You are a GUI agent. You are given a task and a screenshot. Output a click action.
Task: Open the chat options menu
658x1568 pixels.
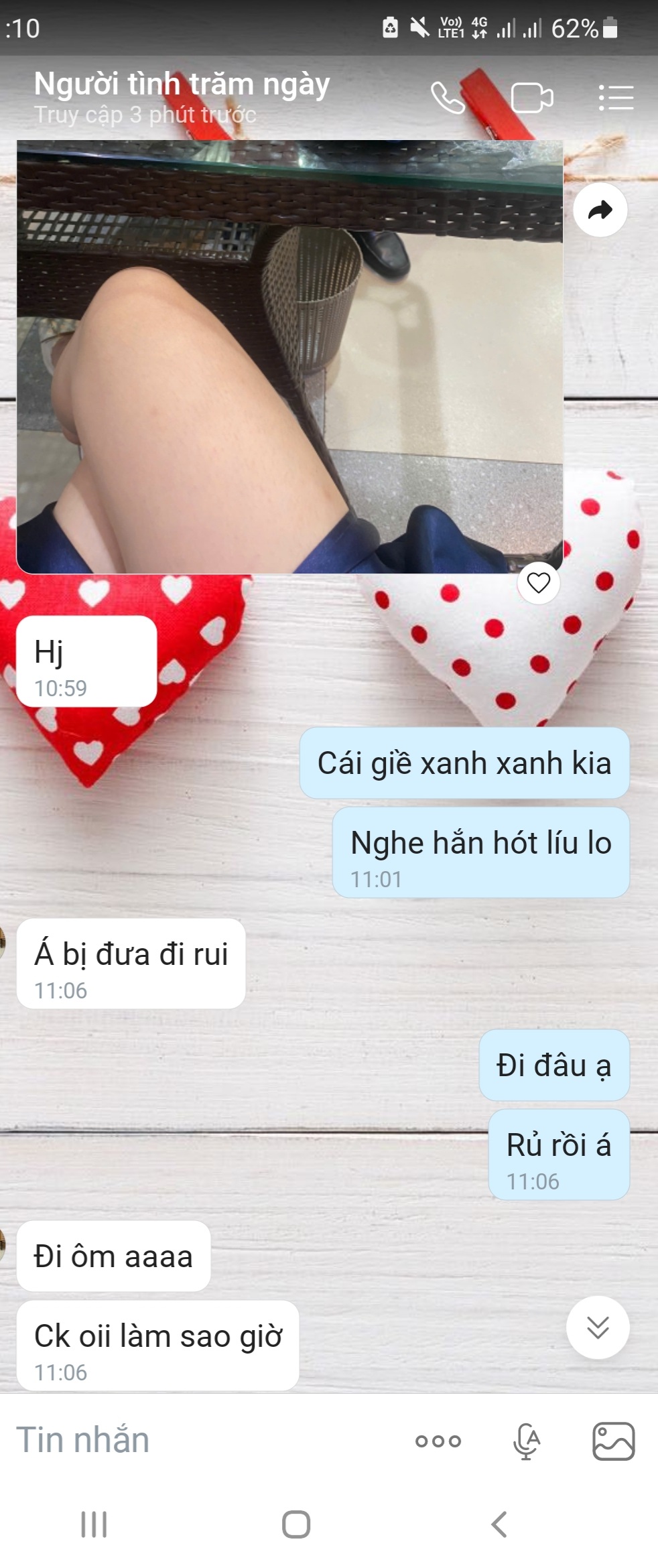pos(615,98)
